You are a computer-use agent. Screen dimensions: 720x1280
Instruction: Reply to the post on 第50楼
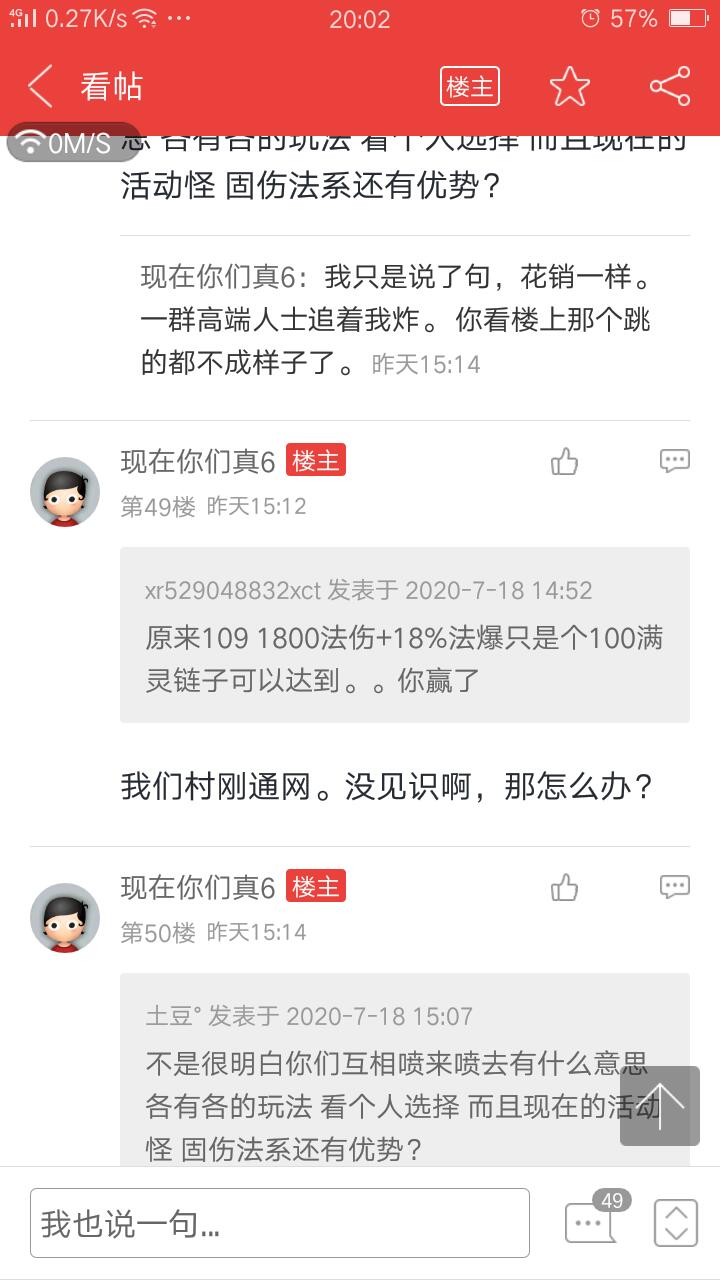674,887
